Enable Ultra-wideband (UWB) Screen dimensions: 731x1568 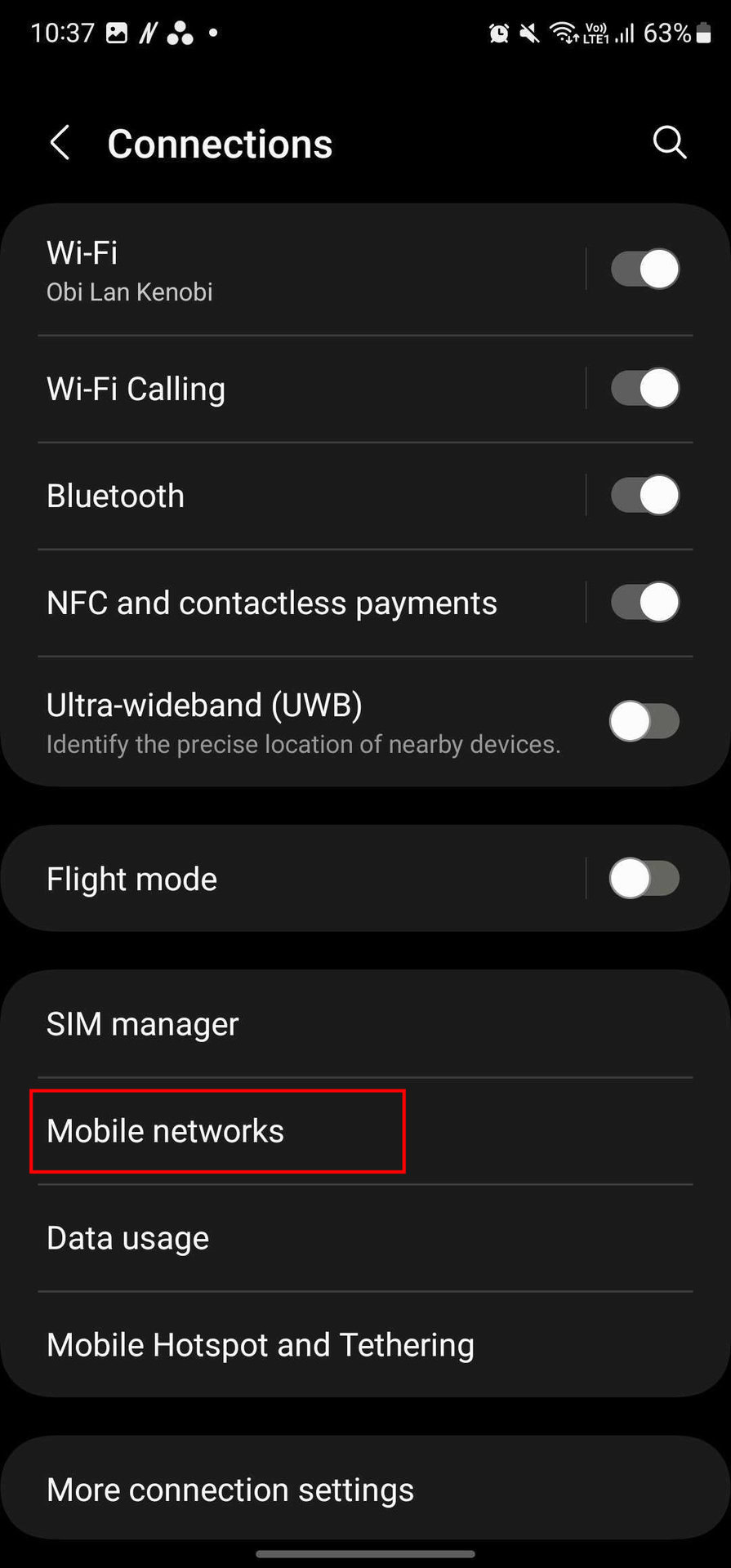click(x=644, y=721)
